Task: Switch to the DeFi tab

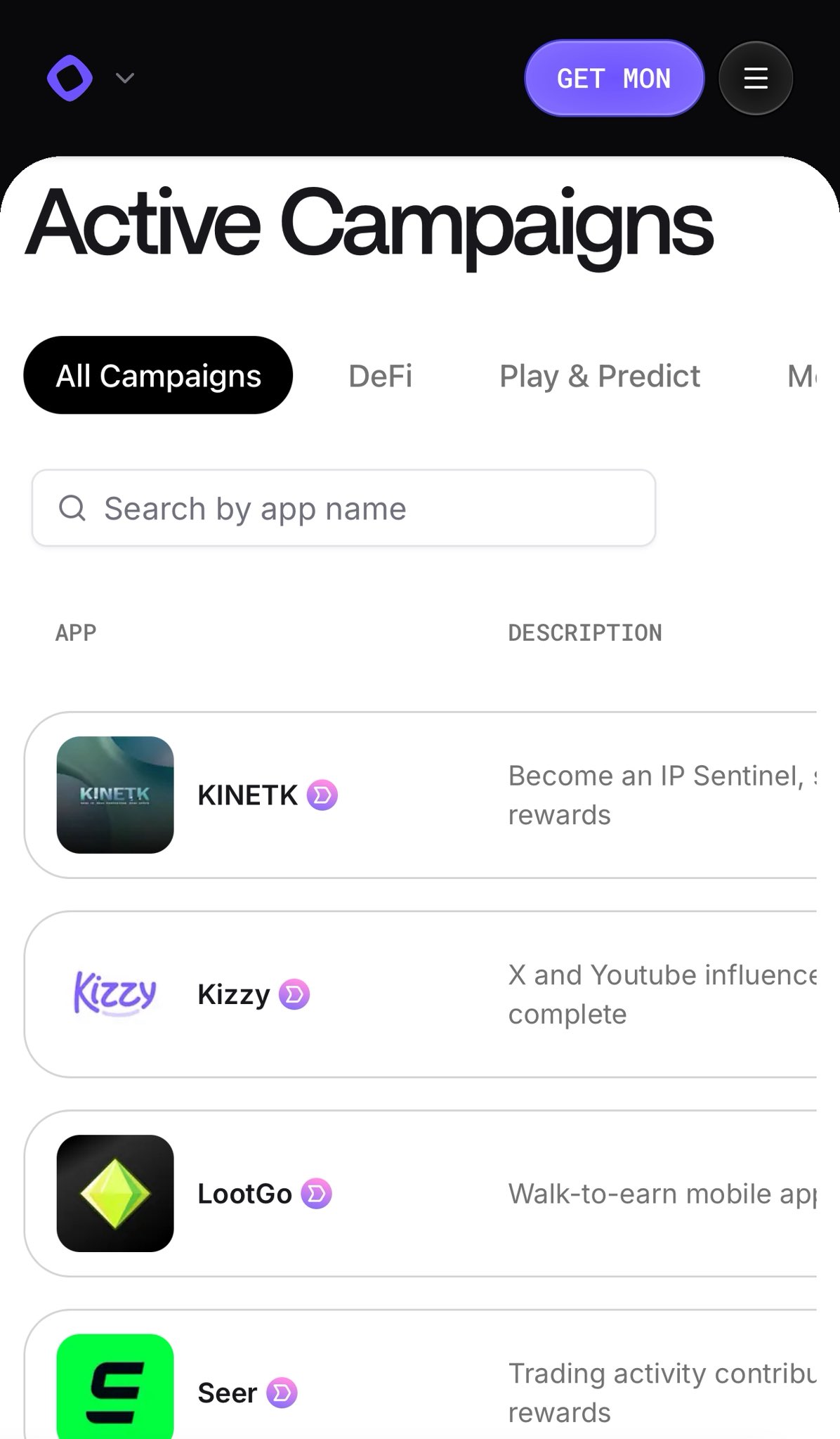Action: pyautogui.click(x=380, y=376)
